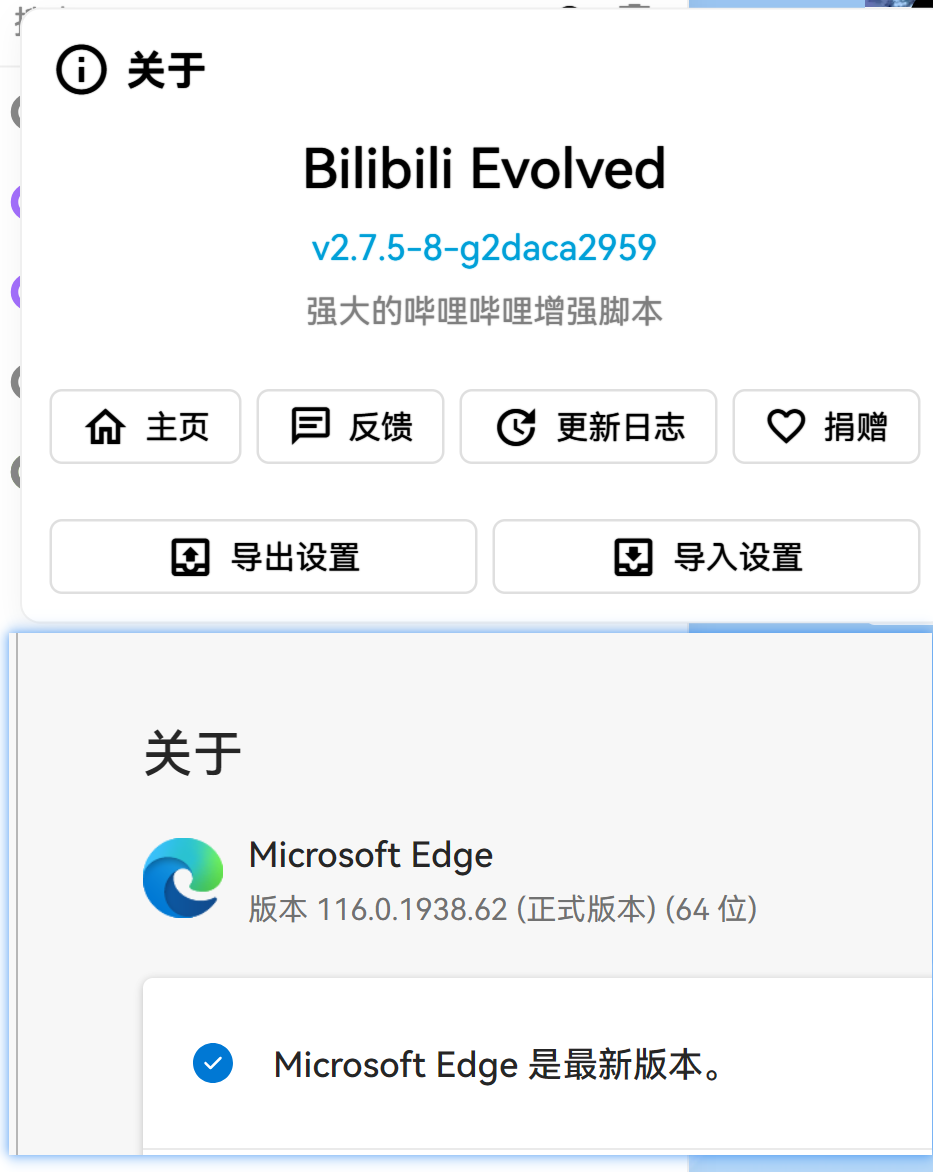This screenshot has height=1172, width=933.
Task: Click the info circle icon beside 关于
Action: [x=81, y=70]
